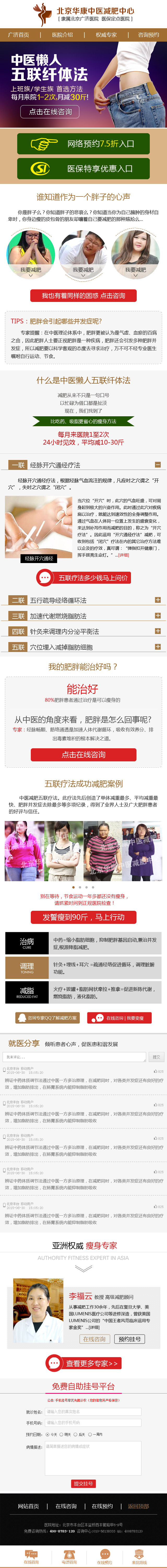This screenshot has height=1568, width=167.
Task: Open 医保特享优惠入口
Action: pos(83,168)
